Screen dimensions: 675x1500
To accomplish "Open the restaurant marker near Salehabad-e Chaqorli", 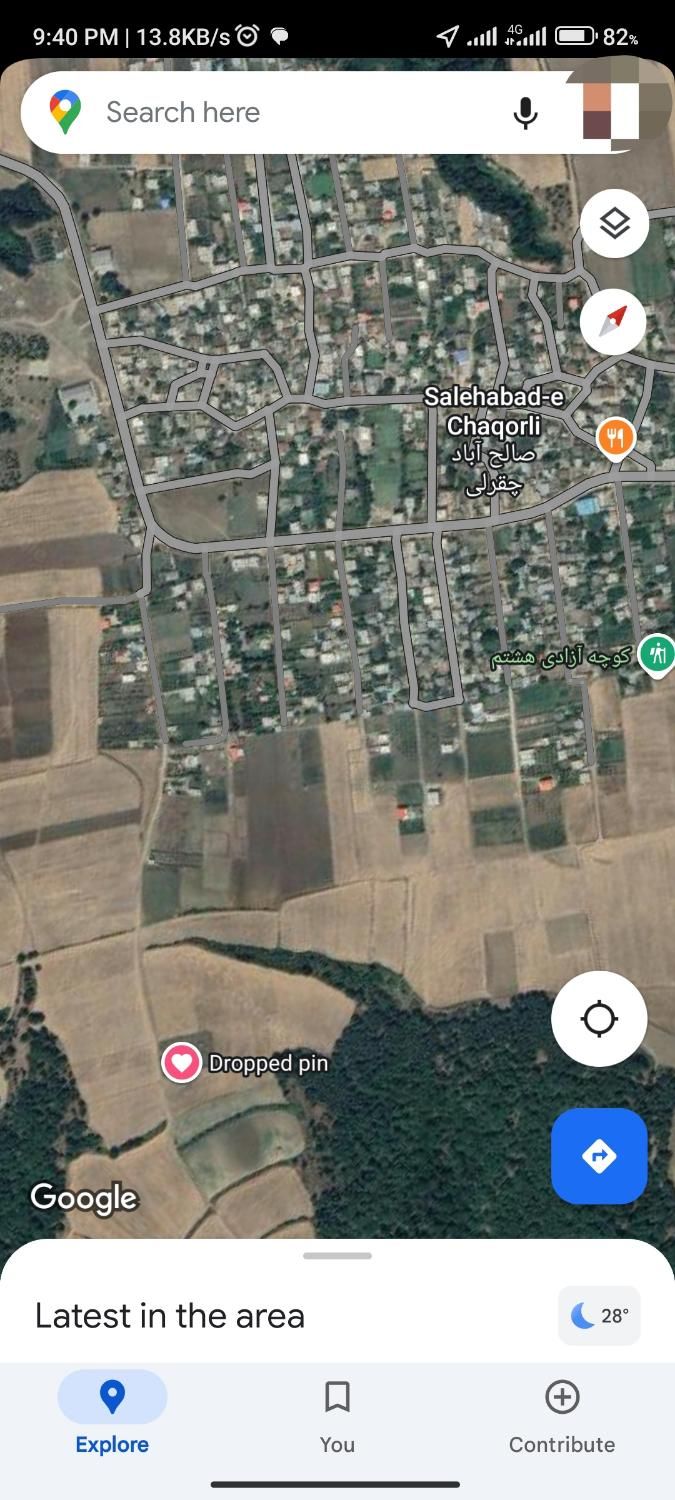I will [x=615, y=437].
